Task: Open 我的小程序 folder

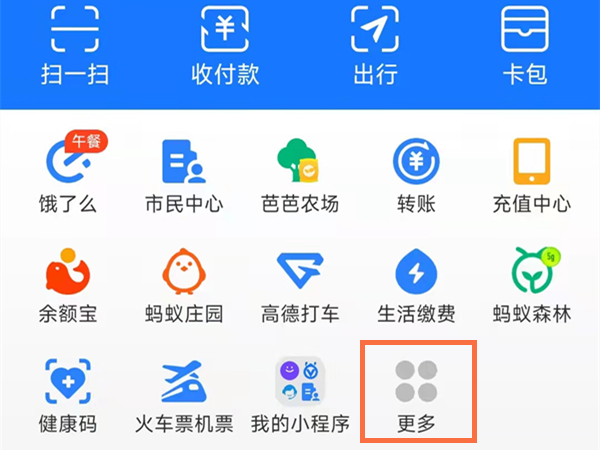Action: pos(300,393)
